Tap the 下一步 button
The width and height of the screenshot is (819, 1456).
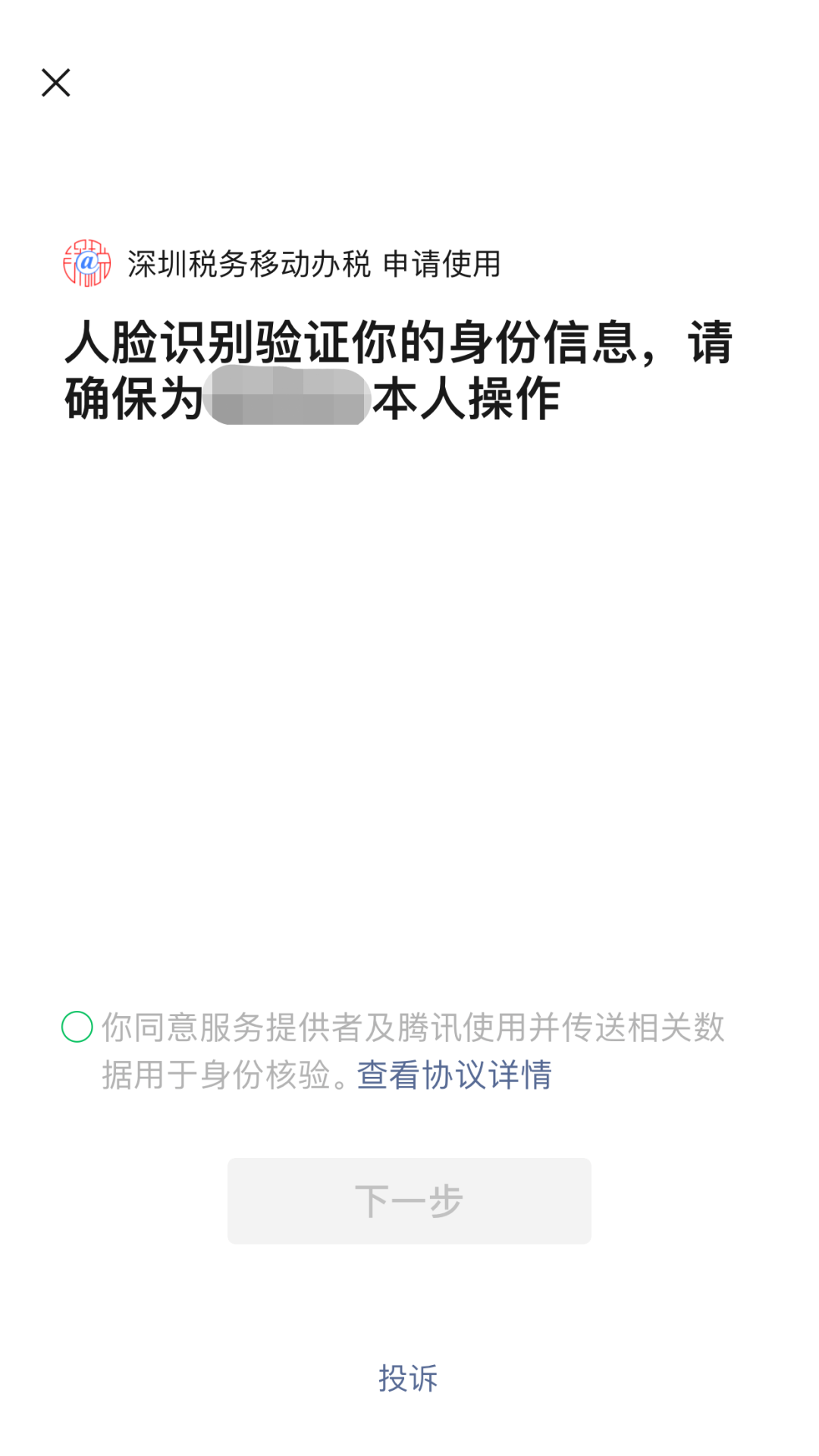(409, 1200)
